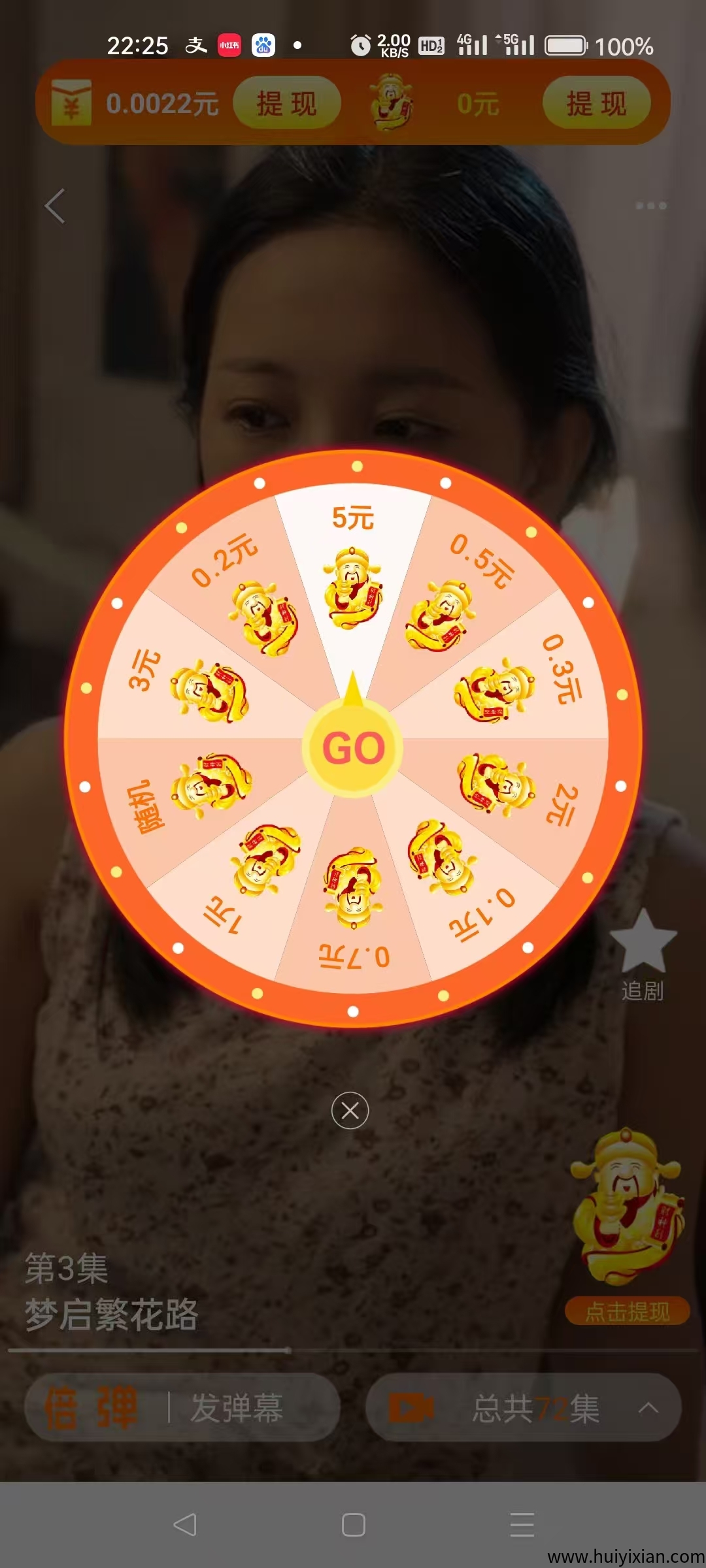
Task: Tap the system back button
Action: [x=185, y=1525]
